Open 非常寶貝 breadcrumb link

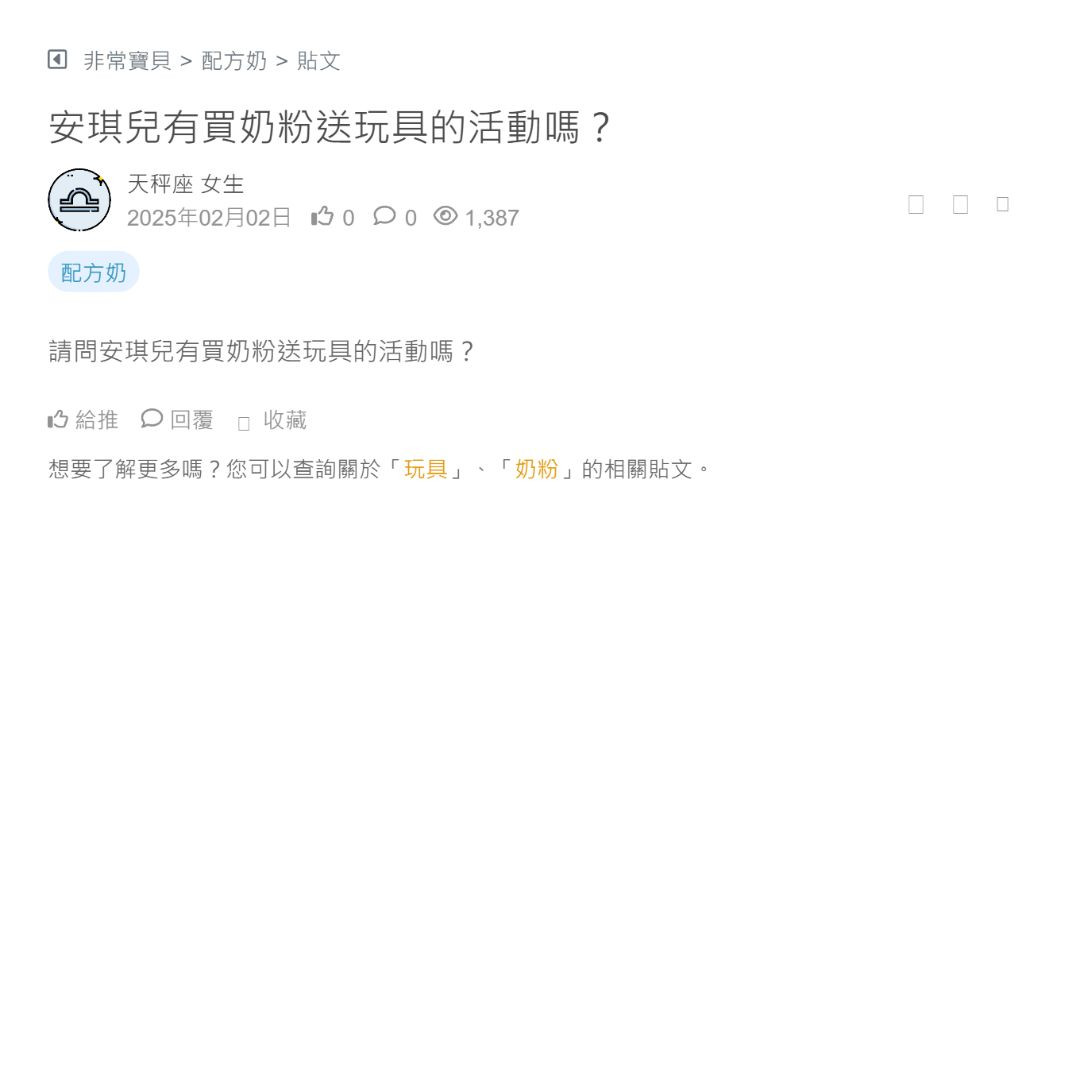pyautogui.click(x=127, y=61)
